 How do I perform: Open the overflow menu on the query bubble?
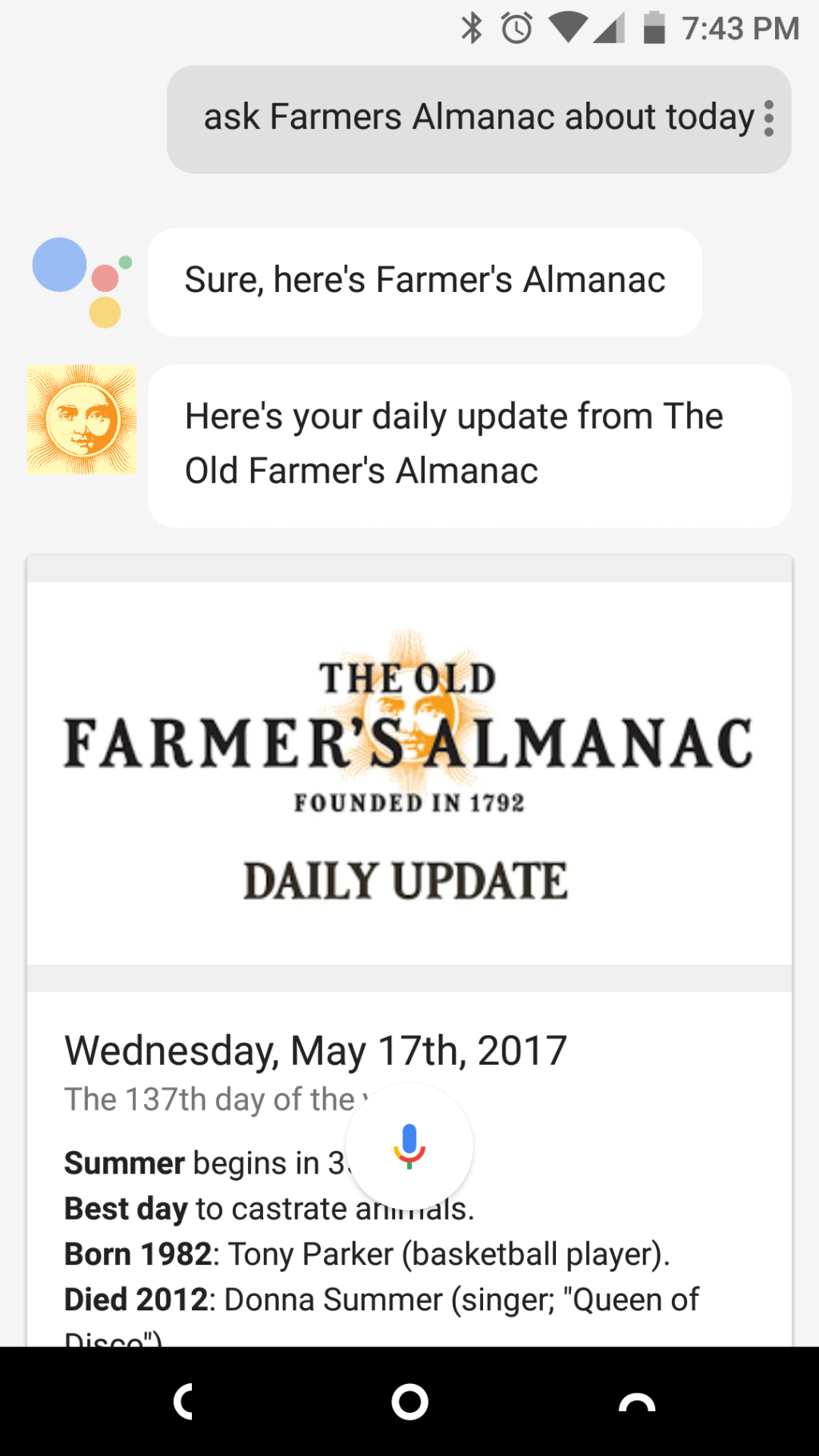pyautogui.click(x=769, y=118)
